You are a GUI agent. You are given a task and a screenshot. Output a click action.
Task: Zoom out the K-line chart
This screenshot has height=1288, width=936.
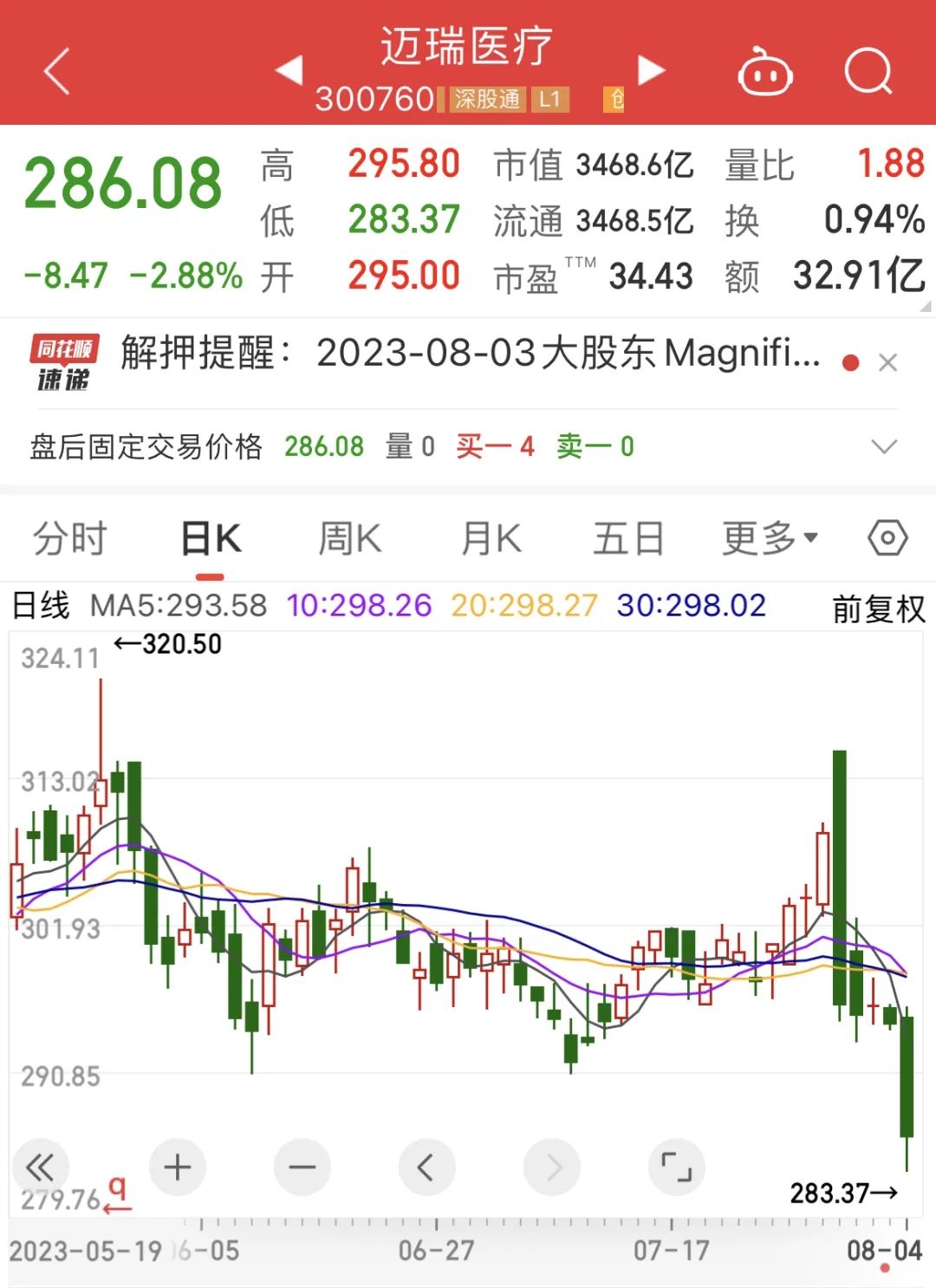[x=302, y=1168]
